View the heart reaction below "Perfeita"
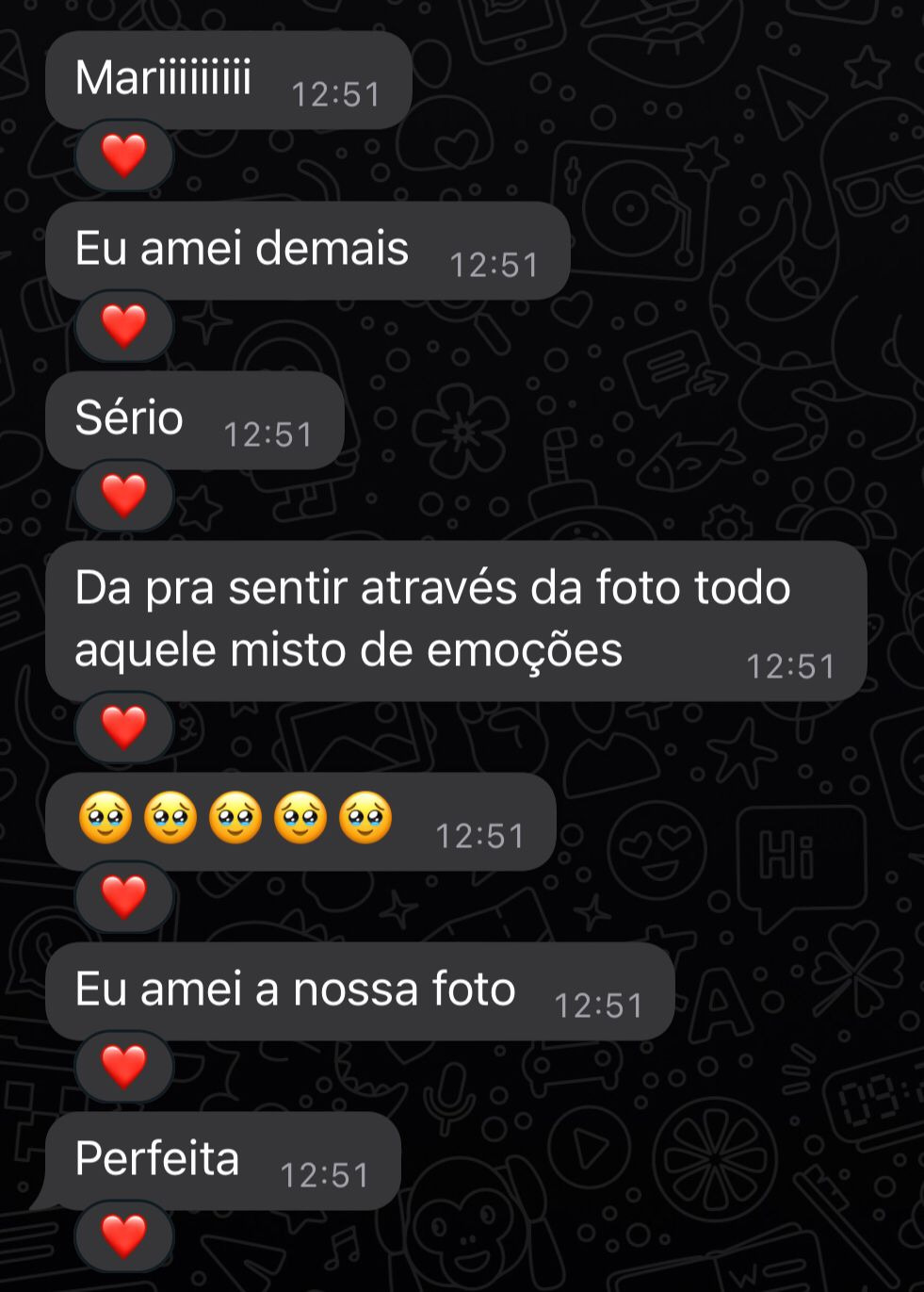The height and width of the screenshot is (1292, 924). click(x=124, y=1235)
